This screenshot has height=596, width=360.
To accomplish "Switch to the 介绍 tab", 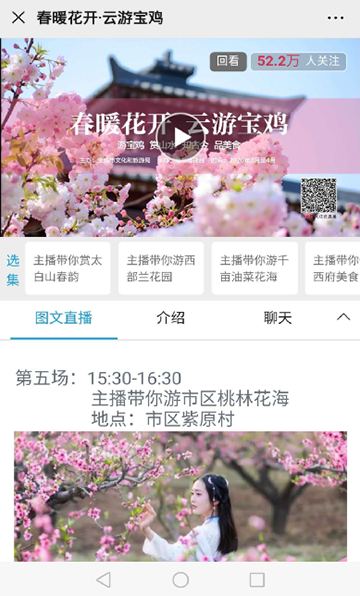I will click(171, 318).
